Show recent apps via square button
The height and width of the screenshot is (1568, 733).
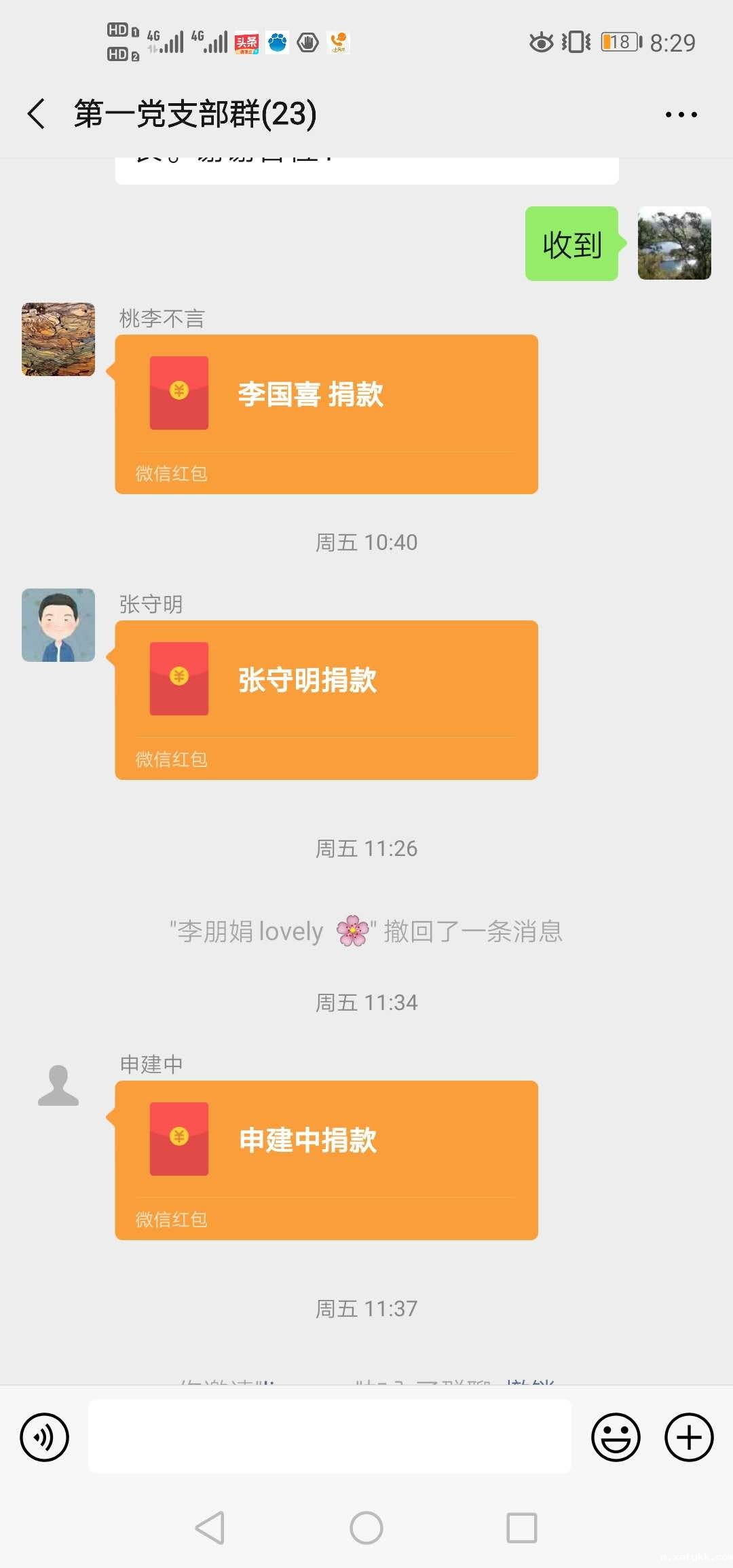point(522,1528)
